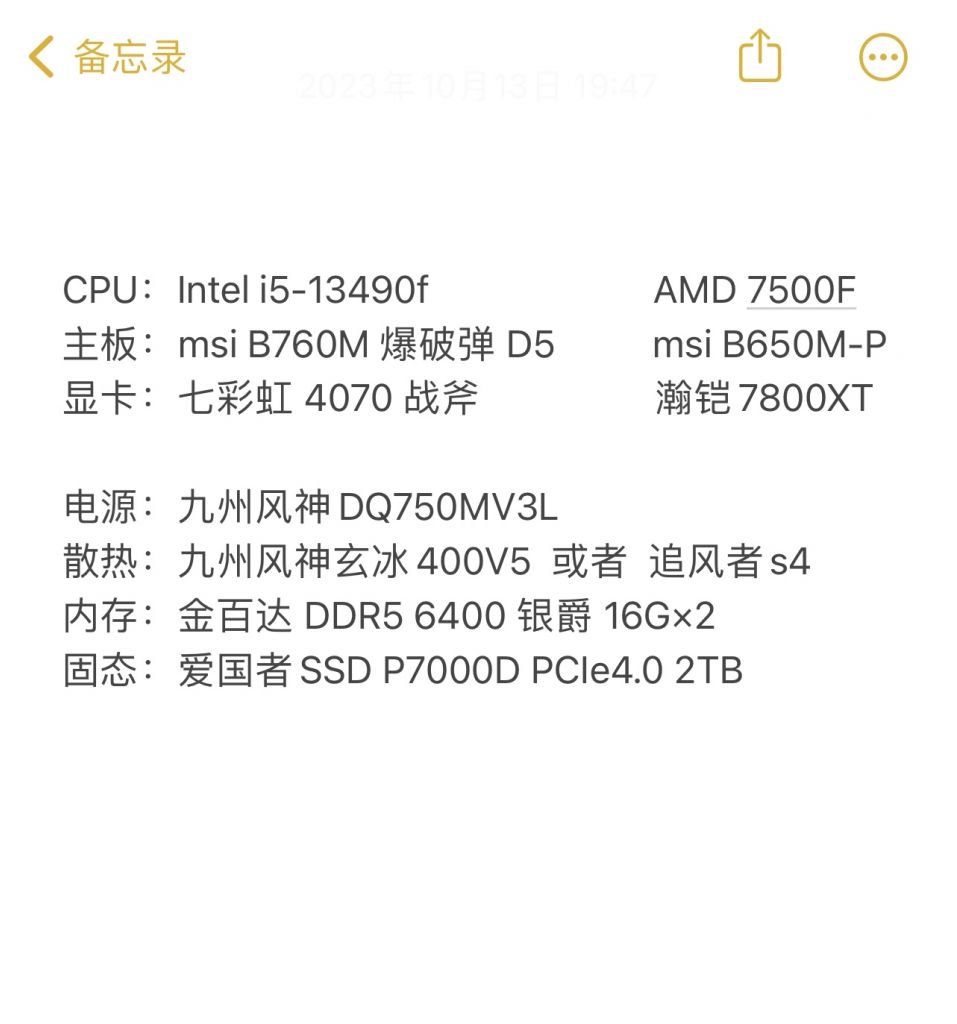Tap the share arrow in the top bar

click(x=758, y=57)
